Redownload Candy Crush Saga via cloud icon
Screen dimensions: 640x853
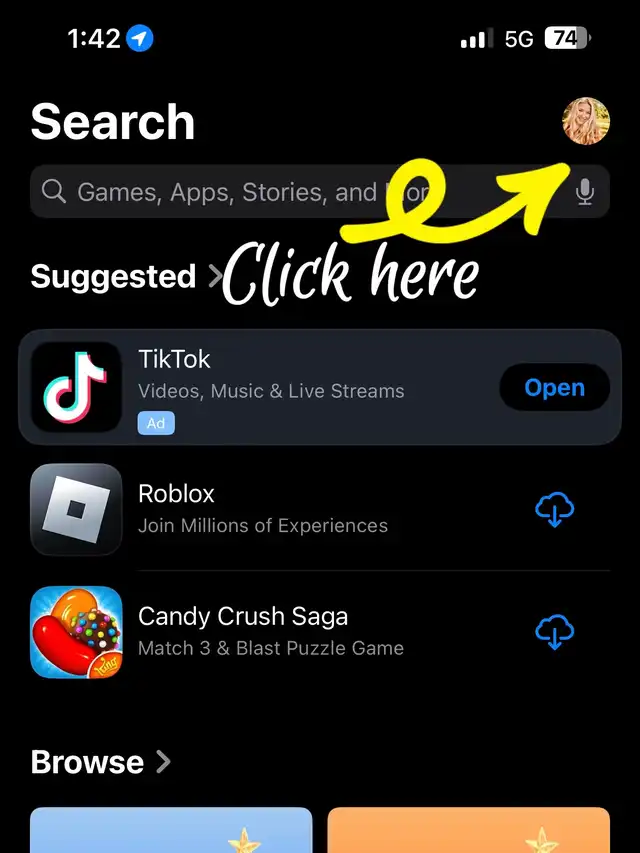coord(554,632)
